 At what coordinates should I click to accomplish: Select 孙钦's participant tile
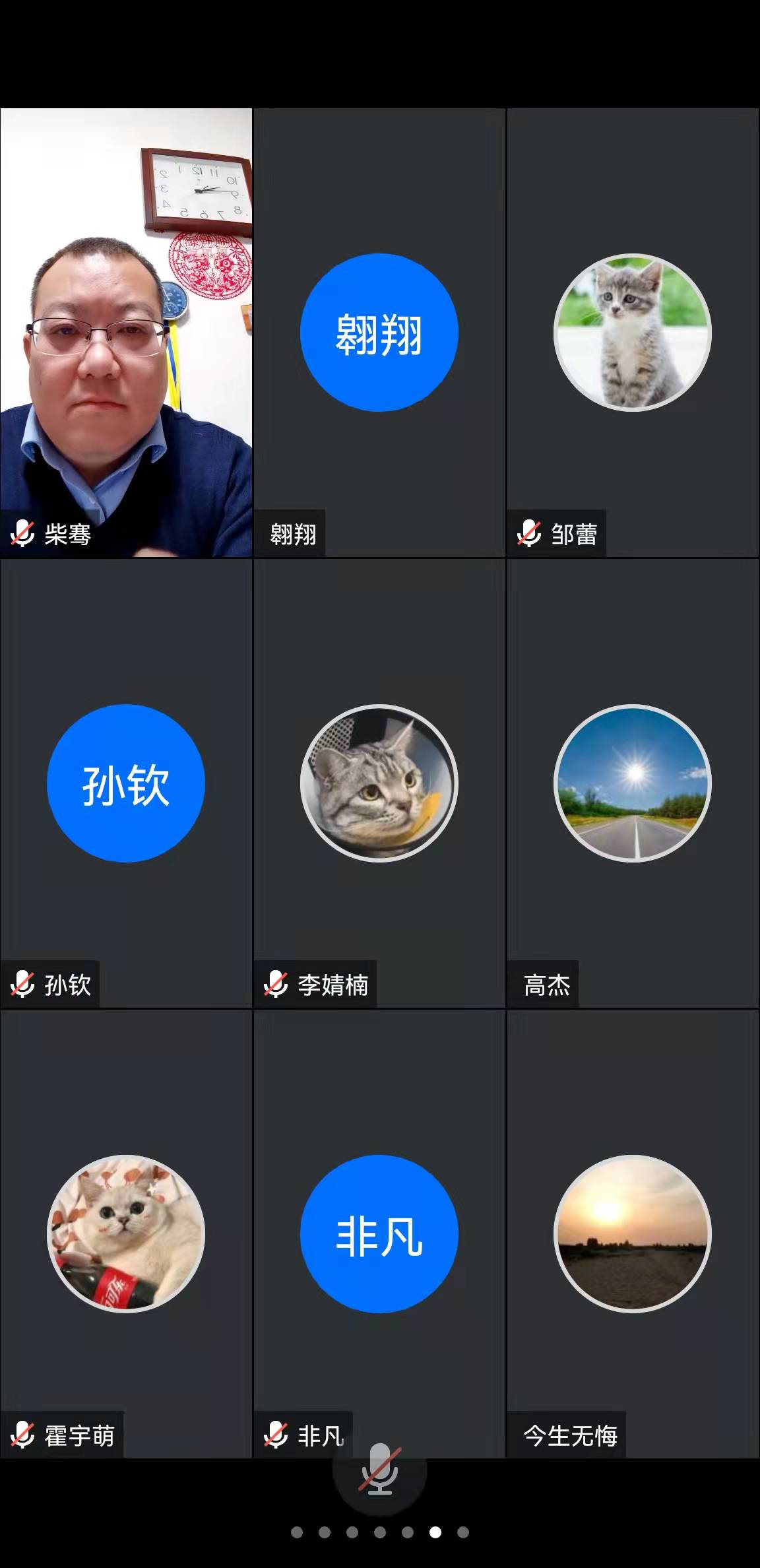126,783
